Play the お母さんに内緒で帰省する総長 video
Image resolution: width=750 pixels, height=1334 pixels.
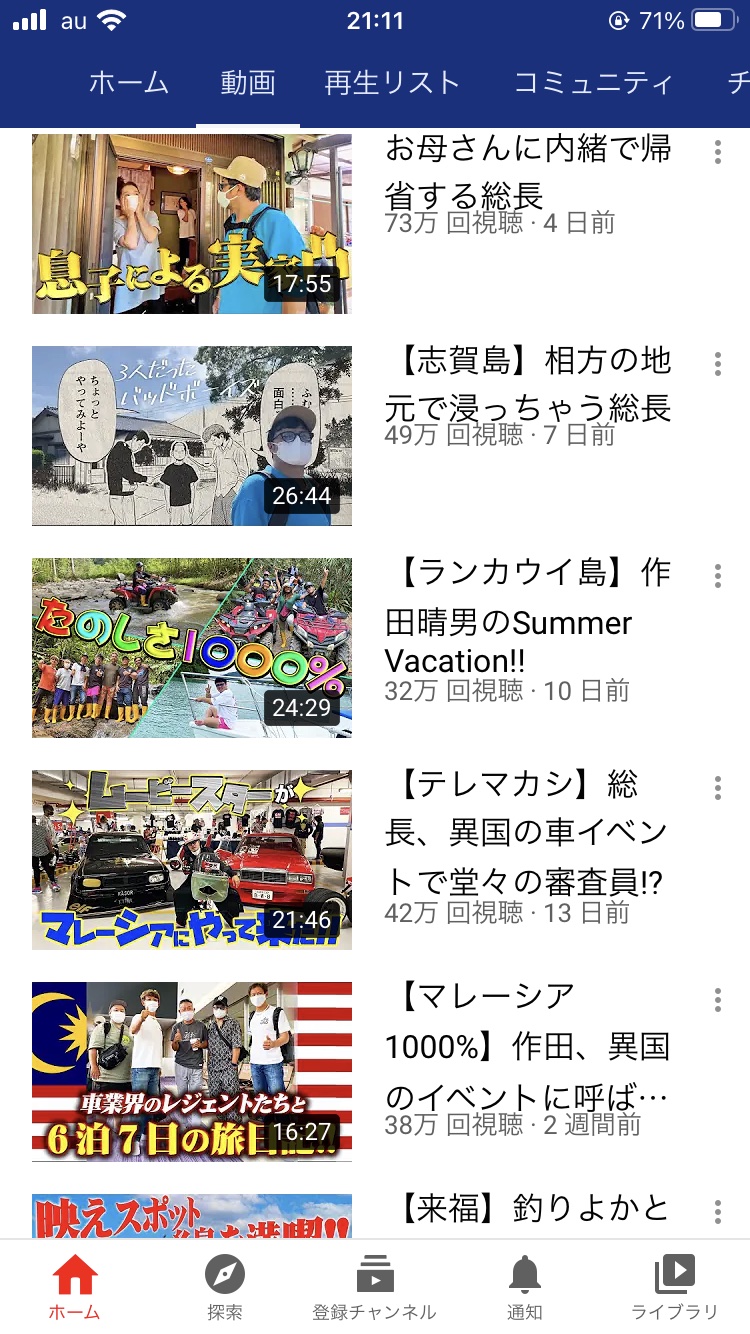click(x=192, y=224)
